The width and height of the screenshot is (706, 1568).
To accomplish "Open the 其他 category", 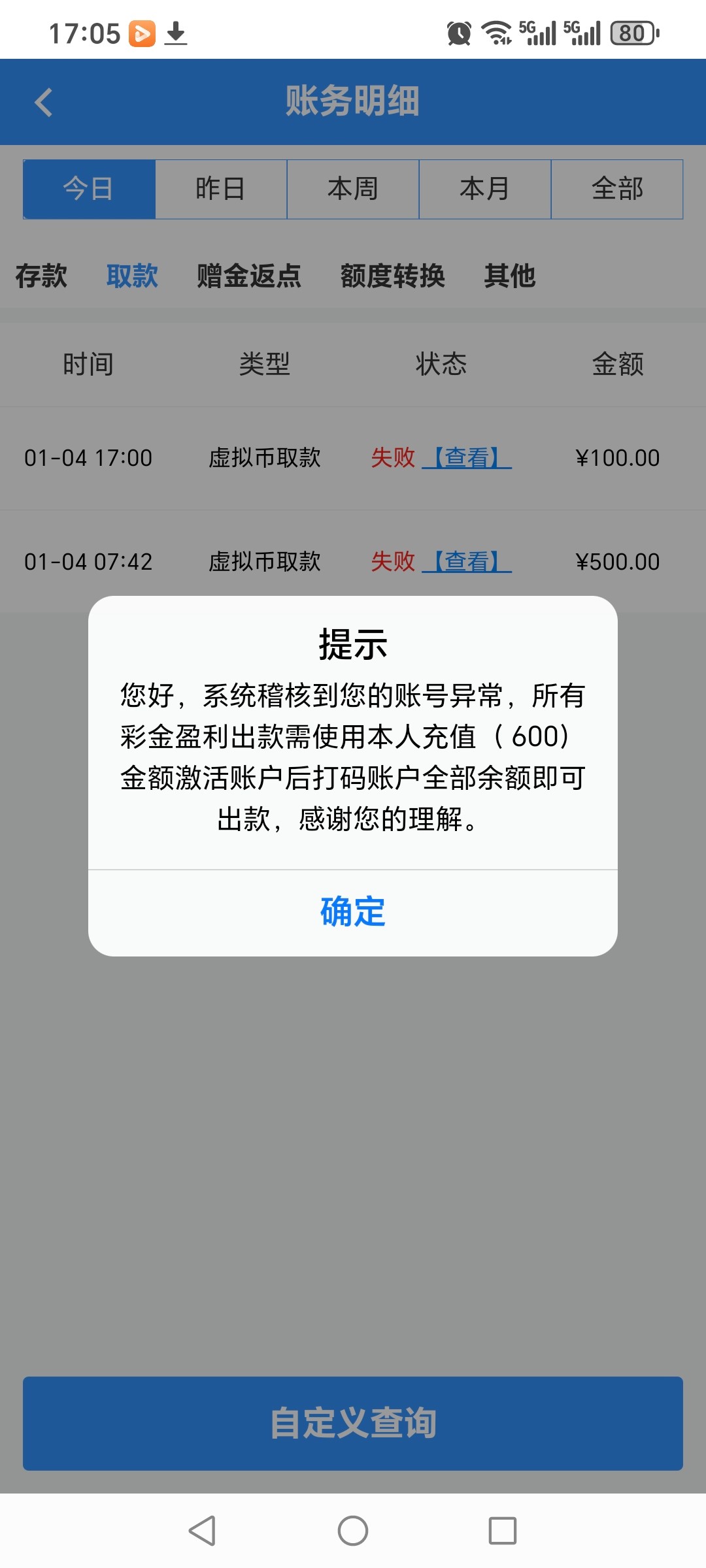I will (510, 276).
